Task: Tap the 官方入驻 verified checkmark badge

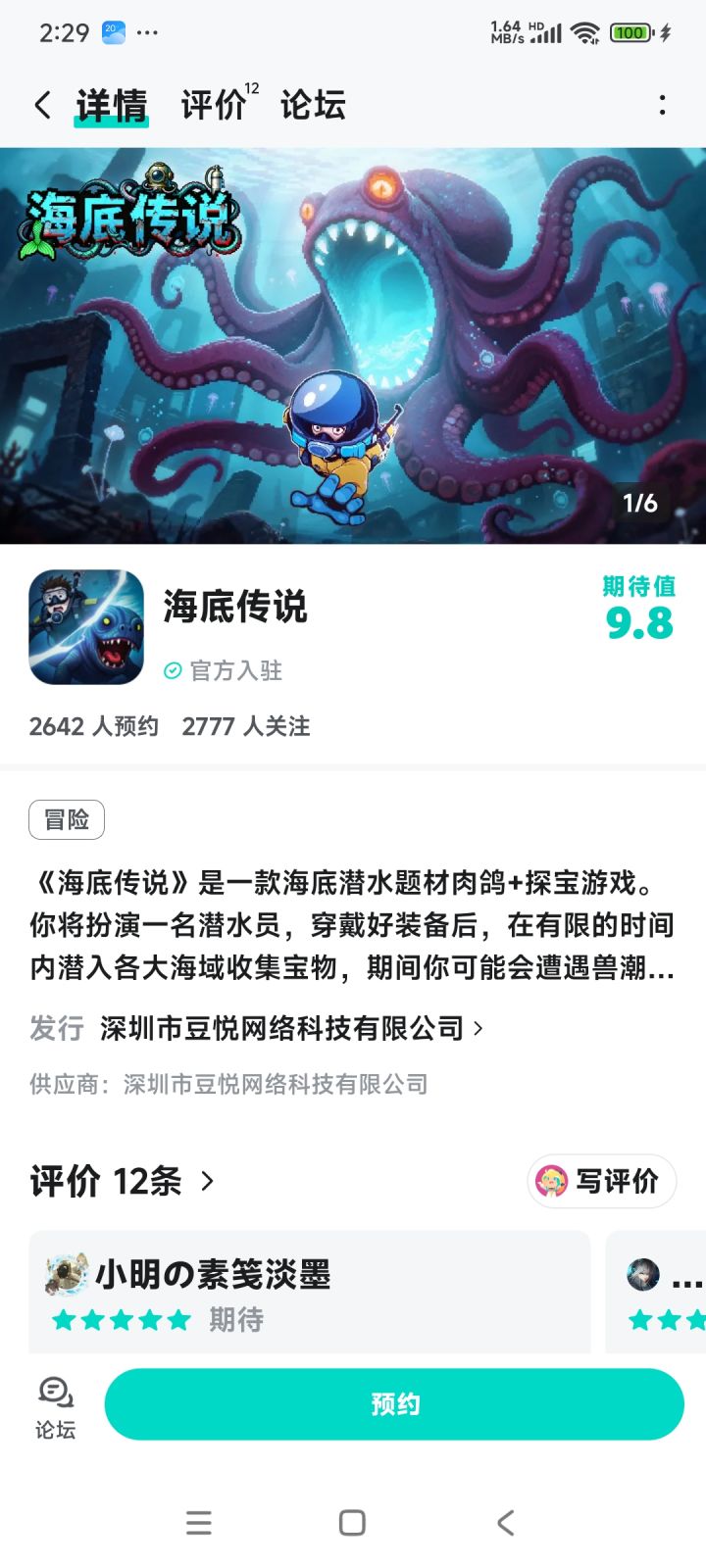Action: click(x=172, y=670)
